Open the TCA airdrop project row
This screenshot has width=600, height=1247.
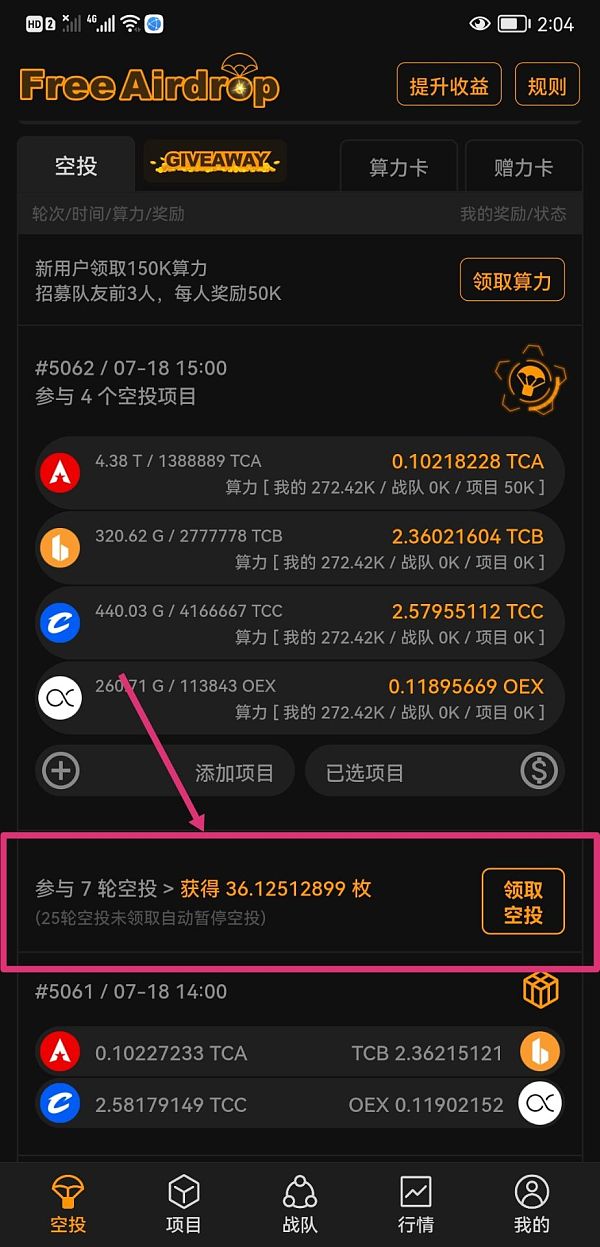(x=300, y=473)
